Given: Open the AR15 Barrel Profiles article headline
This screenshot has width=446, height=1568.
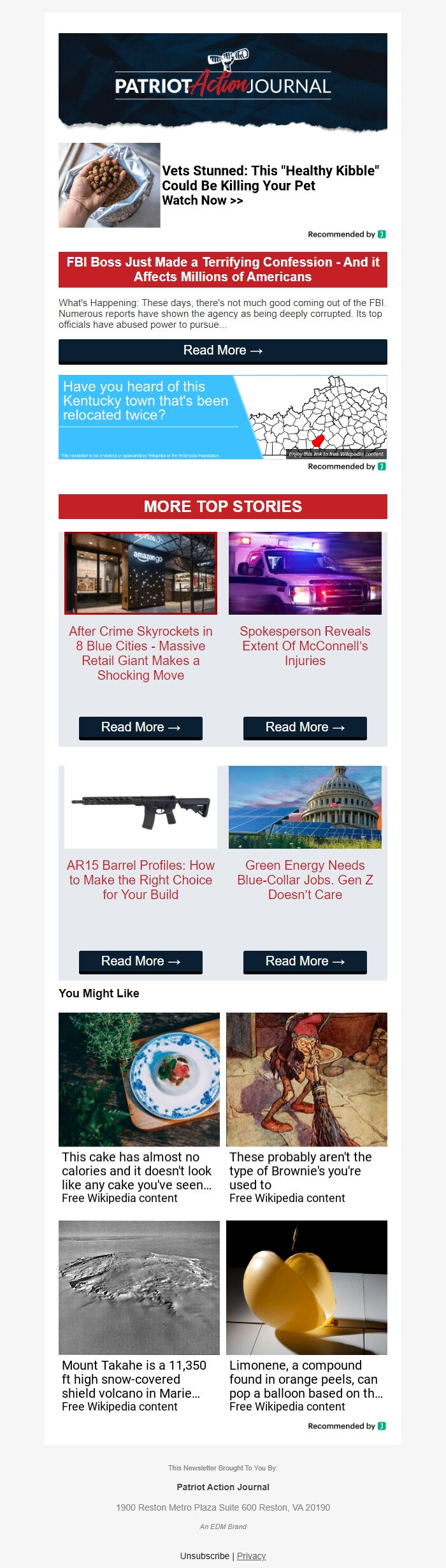Looking at the screenshot, I should tap(141, 880).
